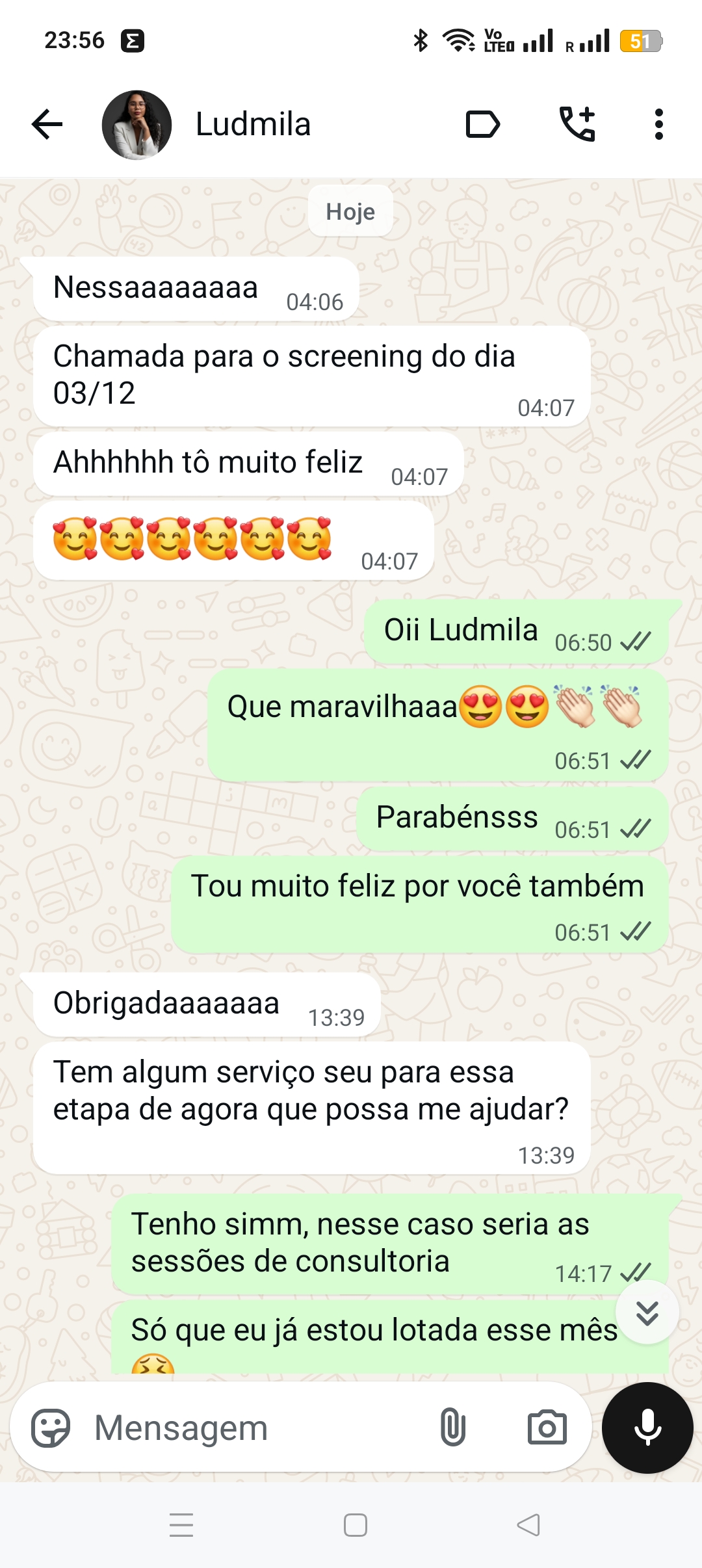Go to the home screen
Image resolution: width=702 pixels, height=1568 pixels.
355,1525
